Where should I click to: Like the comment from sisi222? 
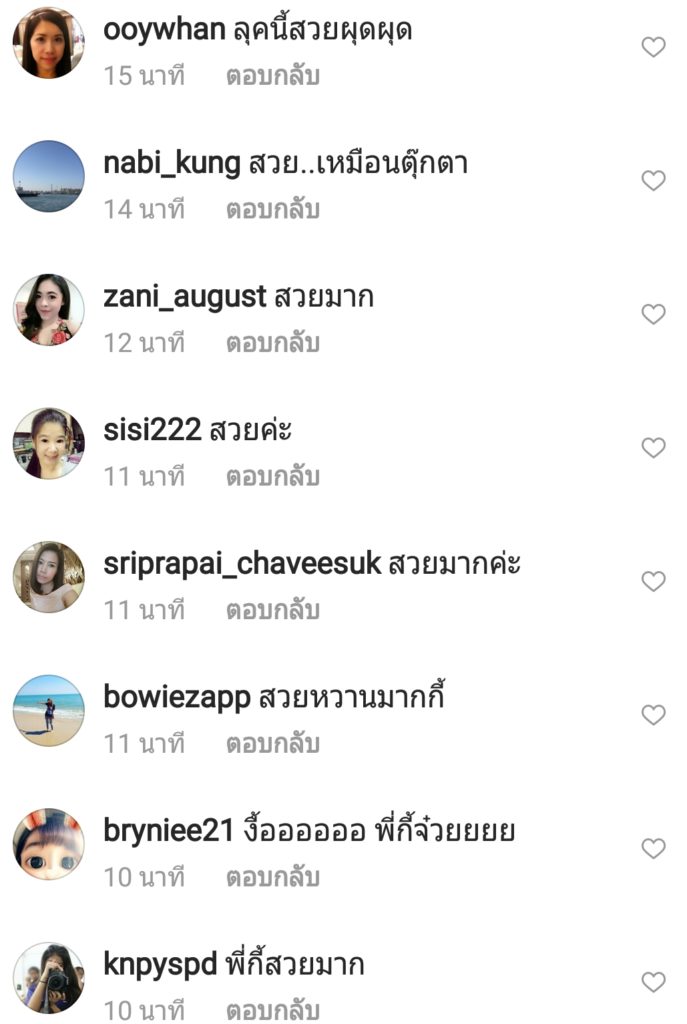point(653,448)
